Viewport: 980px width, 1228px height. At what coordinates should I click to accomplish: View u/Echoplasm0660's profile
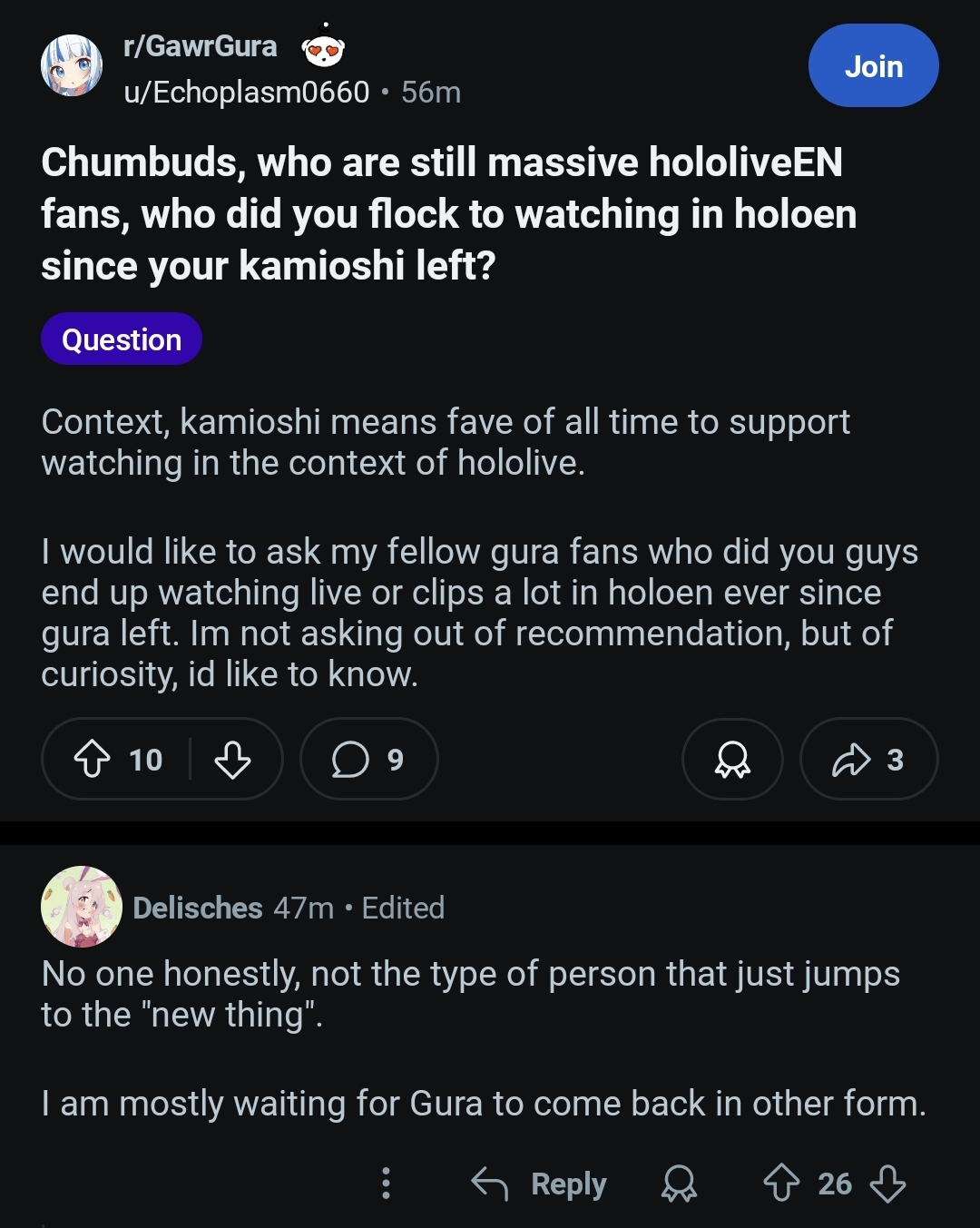click(247, 92)
